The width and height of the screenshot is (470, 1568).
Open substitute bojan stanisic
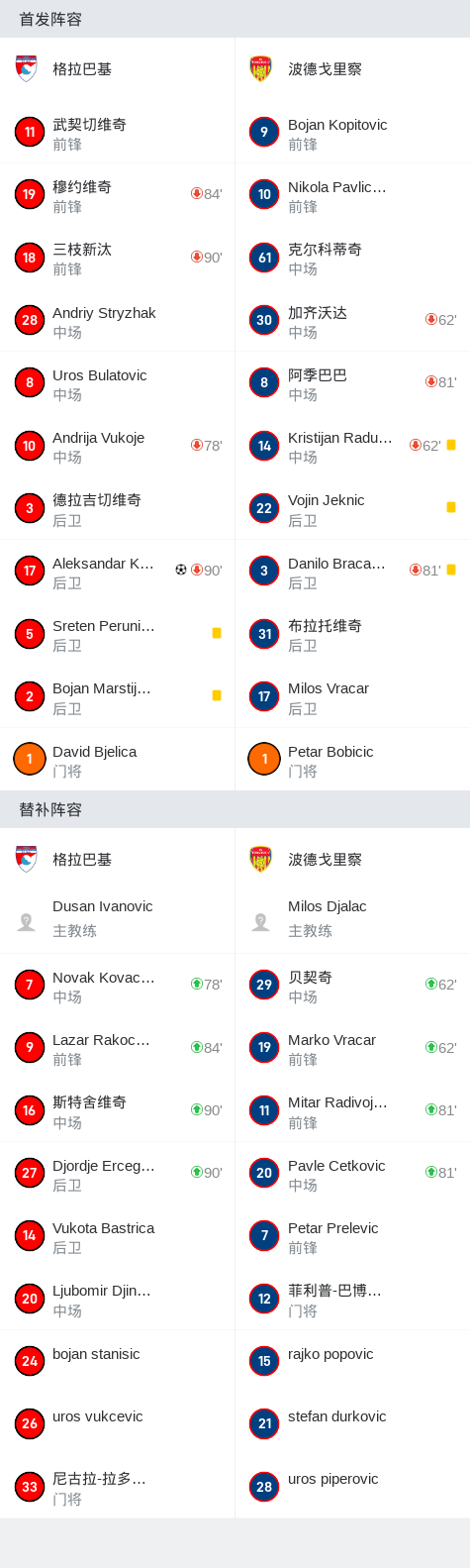[x=117, y=1361]
